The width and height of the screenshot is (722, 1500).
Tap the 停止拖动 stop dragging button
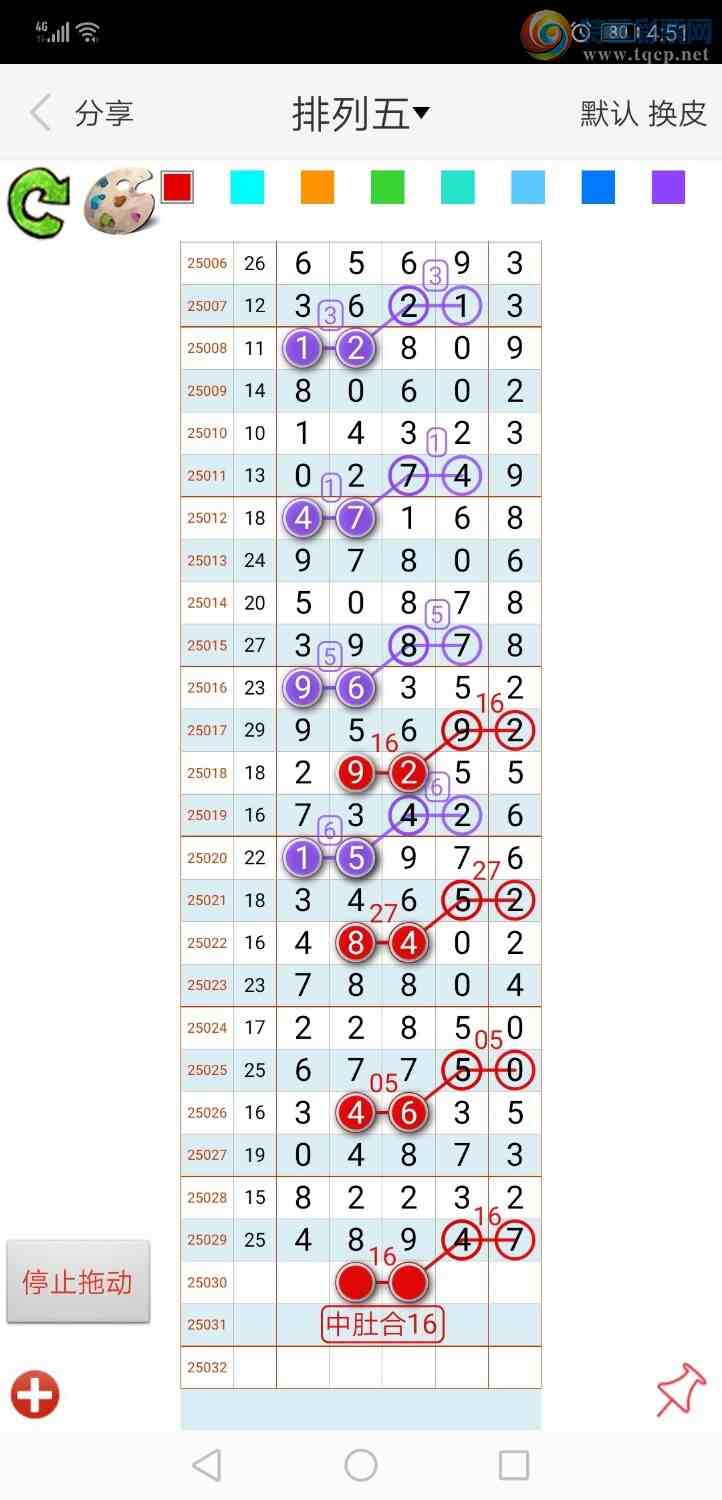78,1282
